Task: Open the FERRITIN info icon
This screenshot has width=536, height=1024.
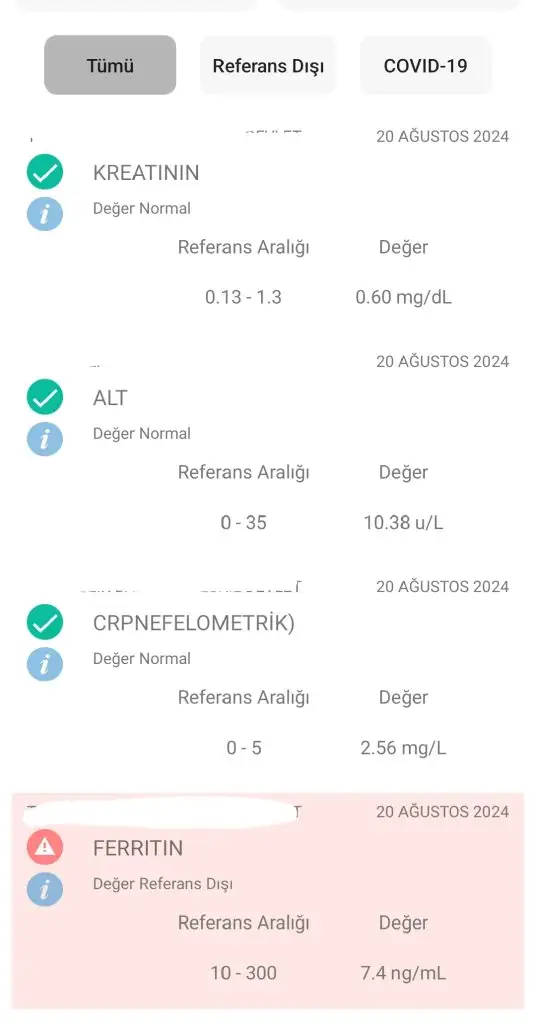Action: tap(44, 889)
